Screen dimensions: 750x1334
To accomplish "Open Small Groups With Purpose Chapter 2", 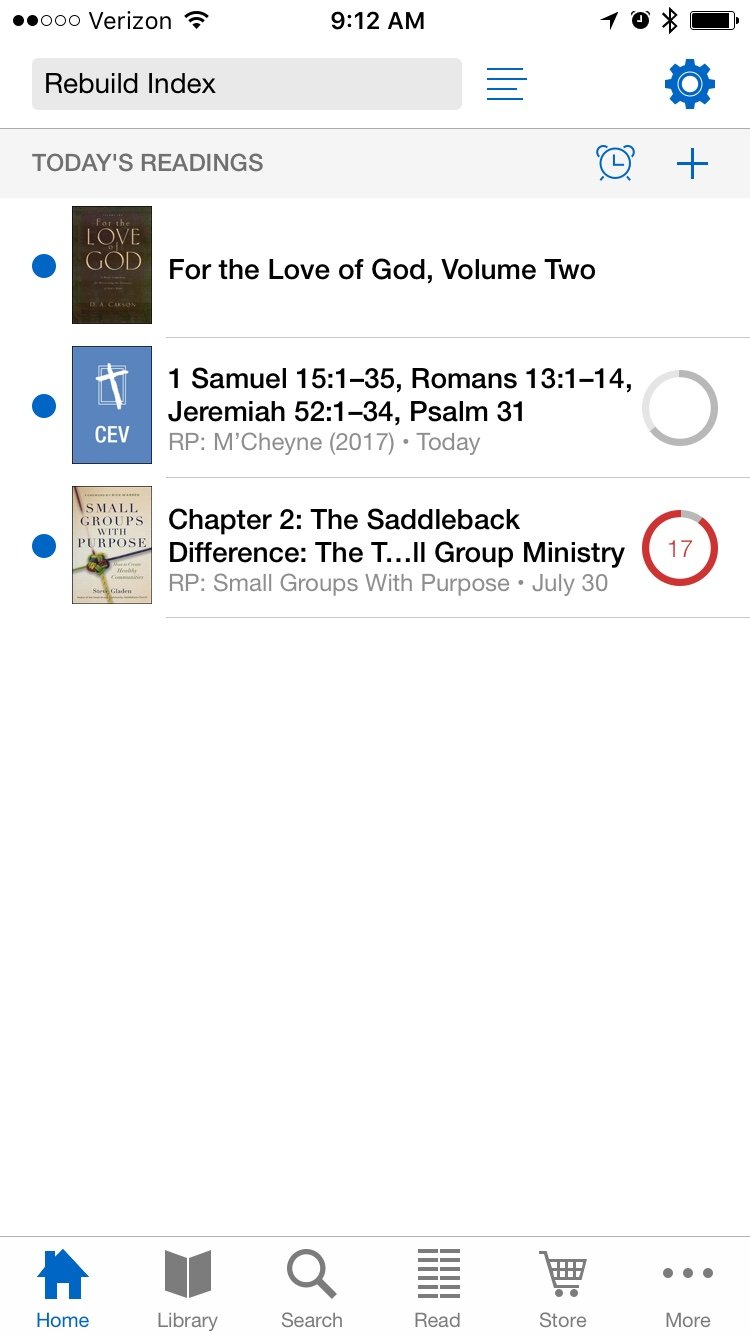I will pos(396,548).
